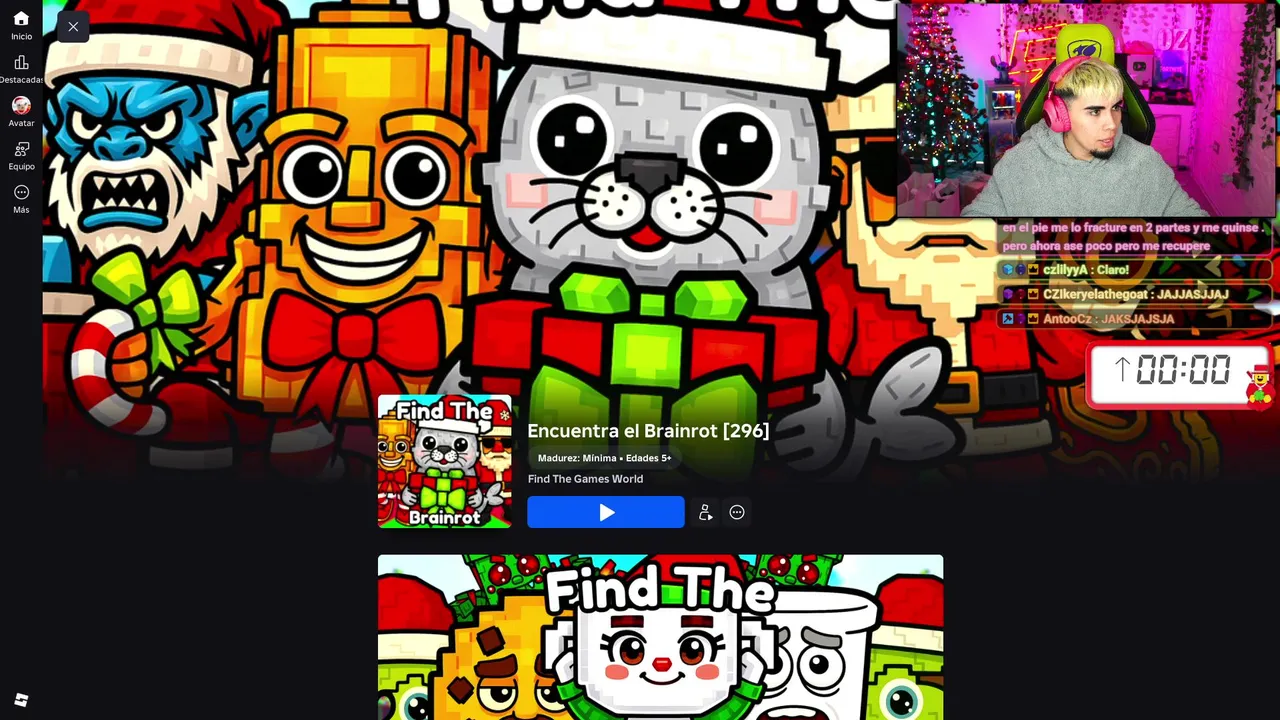Go to the Inicio tab
The height and width of the screenshot is (720, 1280).
click(21, 25)
